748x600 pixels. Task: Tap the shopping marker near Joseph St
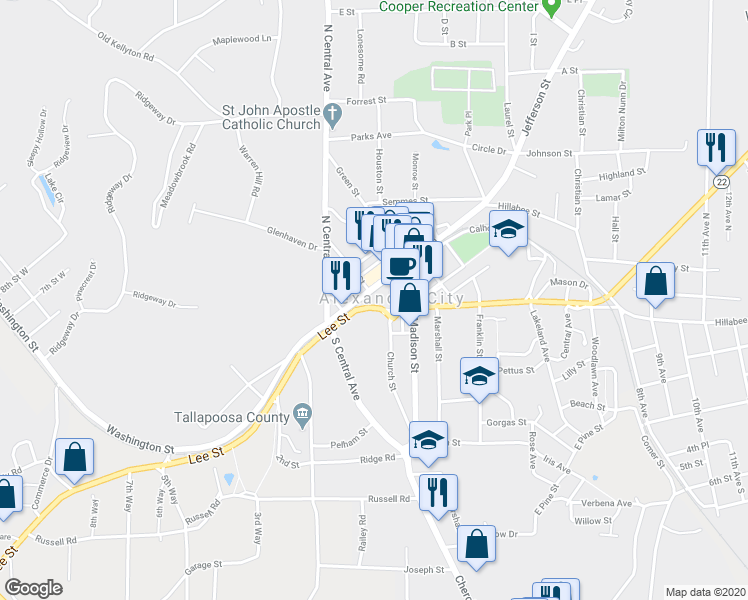click(x=477, y=548)
